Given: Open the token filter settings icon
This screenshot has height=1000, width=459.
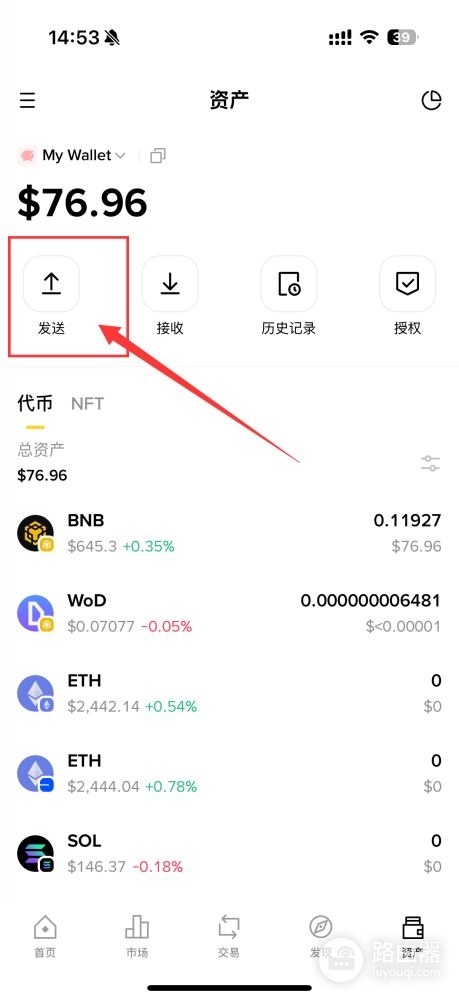Looking at the screenshot, I should 431,464.
